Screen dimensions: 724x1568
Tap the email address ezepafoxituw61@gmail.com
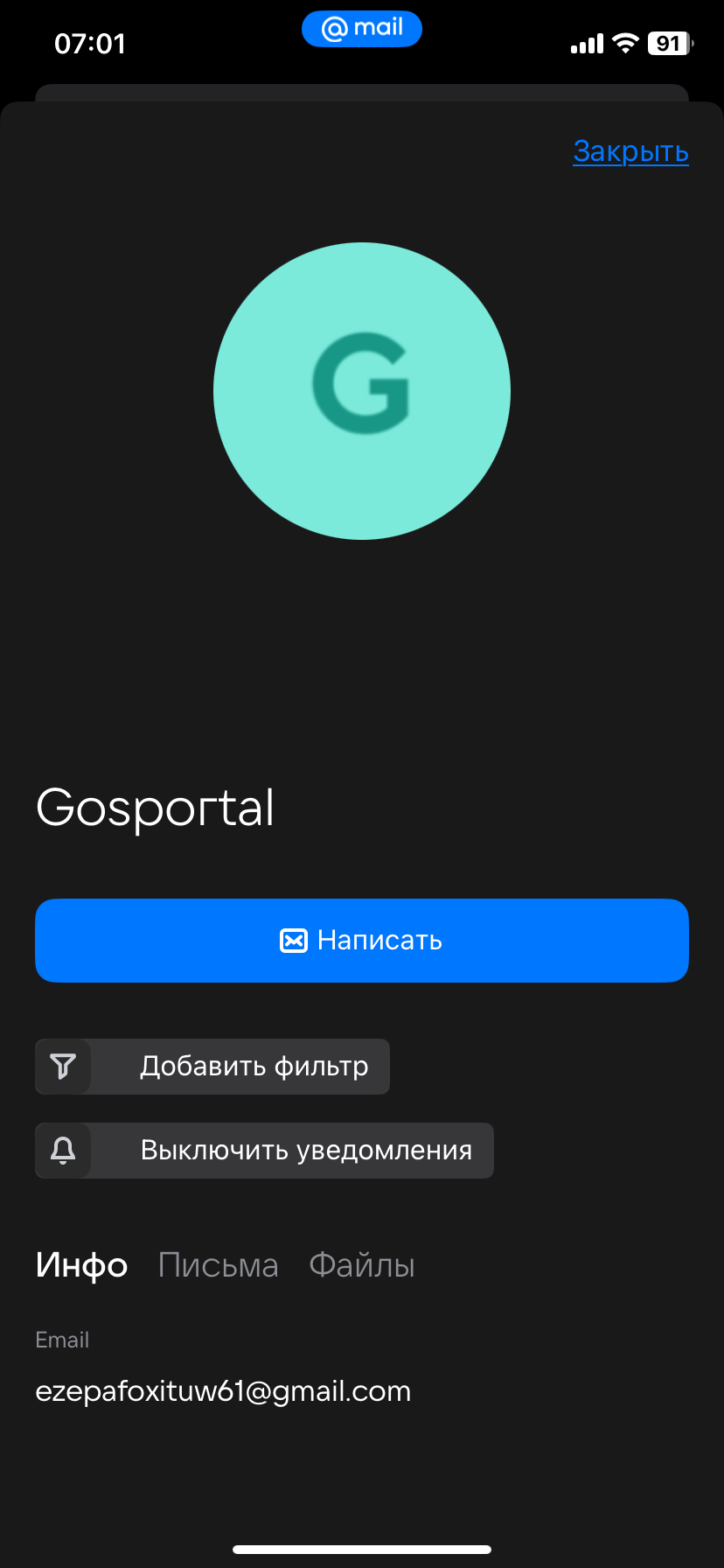[223, 1391]
